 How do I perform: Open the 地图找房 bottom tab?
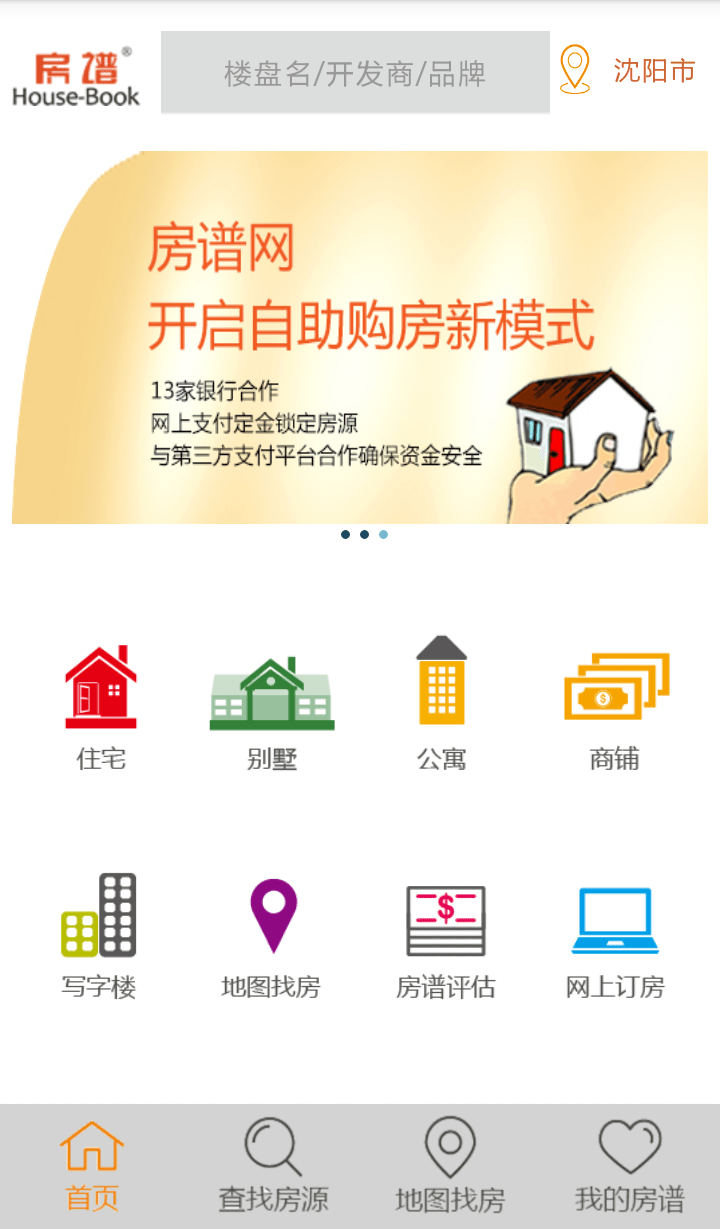pyautogui.click(x=450, y=1166)
